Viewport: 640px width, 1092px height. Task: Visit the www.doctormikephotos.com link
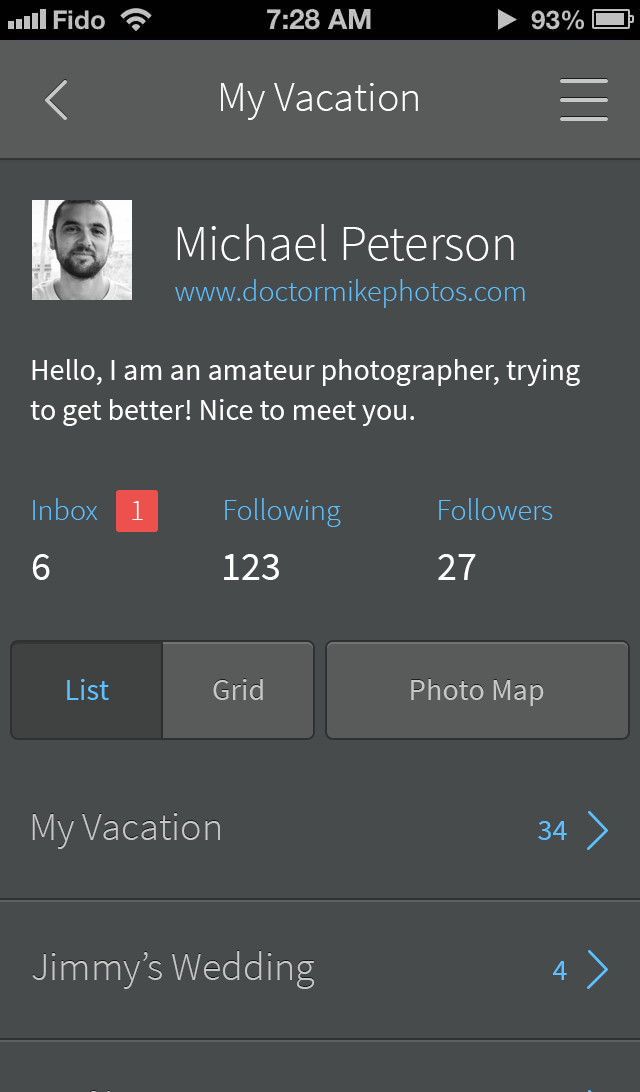[x=350, y=292]
